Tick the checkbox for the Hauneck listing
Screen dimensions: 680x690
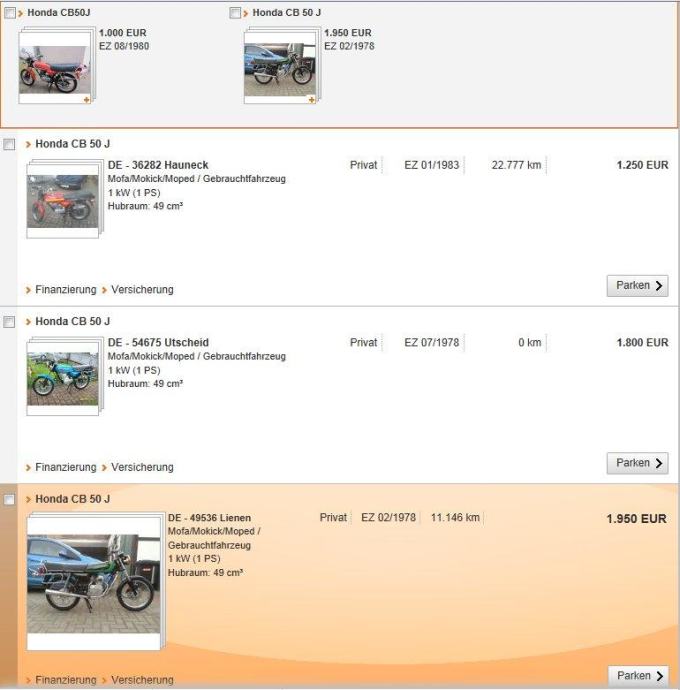9,144
